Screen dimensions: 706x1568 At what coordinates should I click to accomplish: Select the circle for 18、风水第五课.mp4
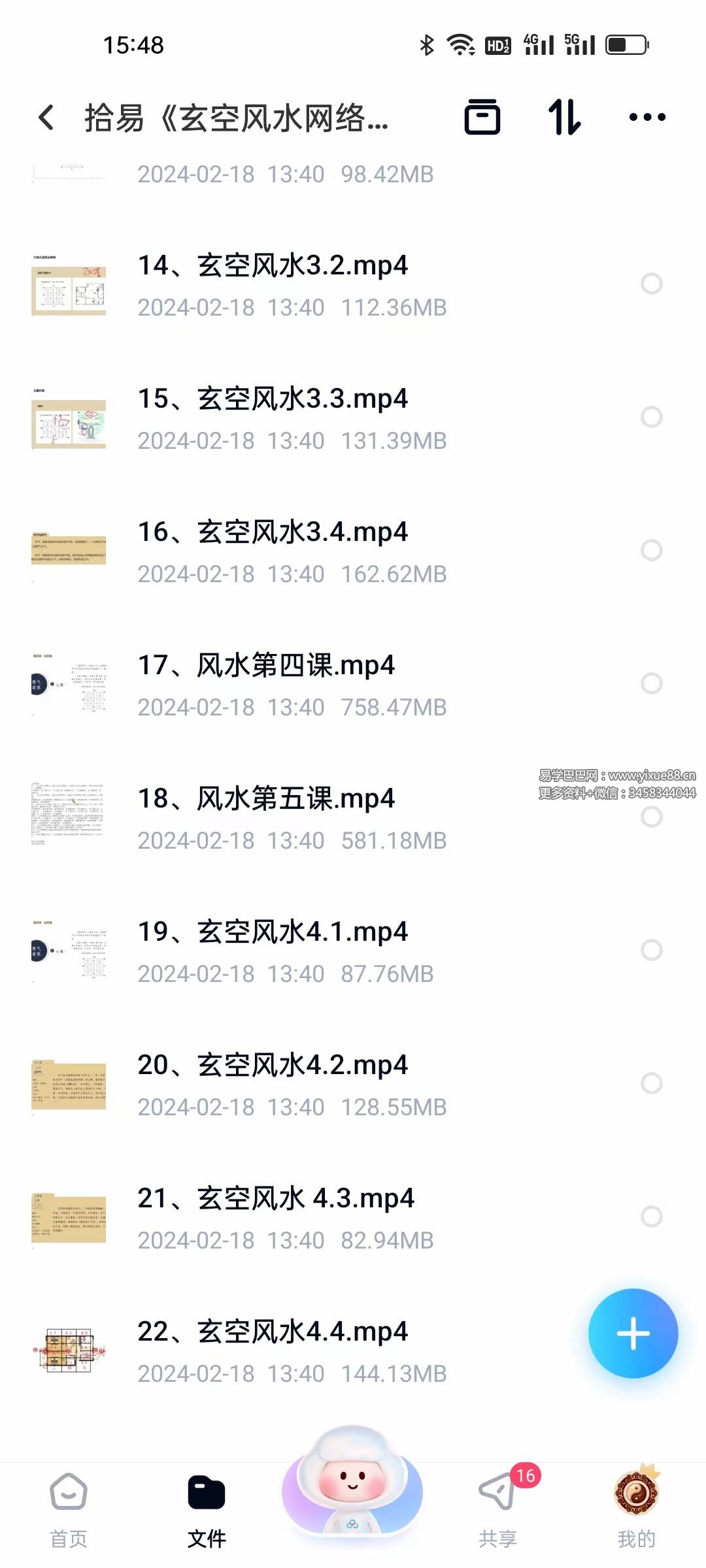[x=651, y=817]
